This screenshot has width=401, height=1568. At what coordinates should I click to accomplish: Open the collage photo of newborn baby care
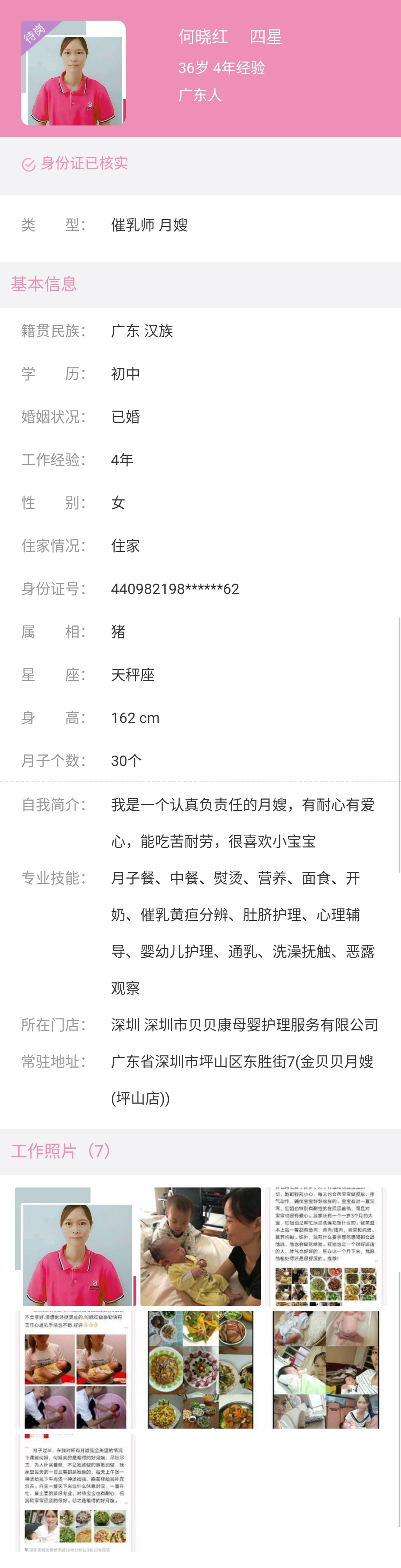pyautogui.click(x=326, y=1370)
